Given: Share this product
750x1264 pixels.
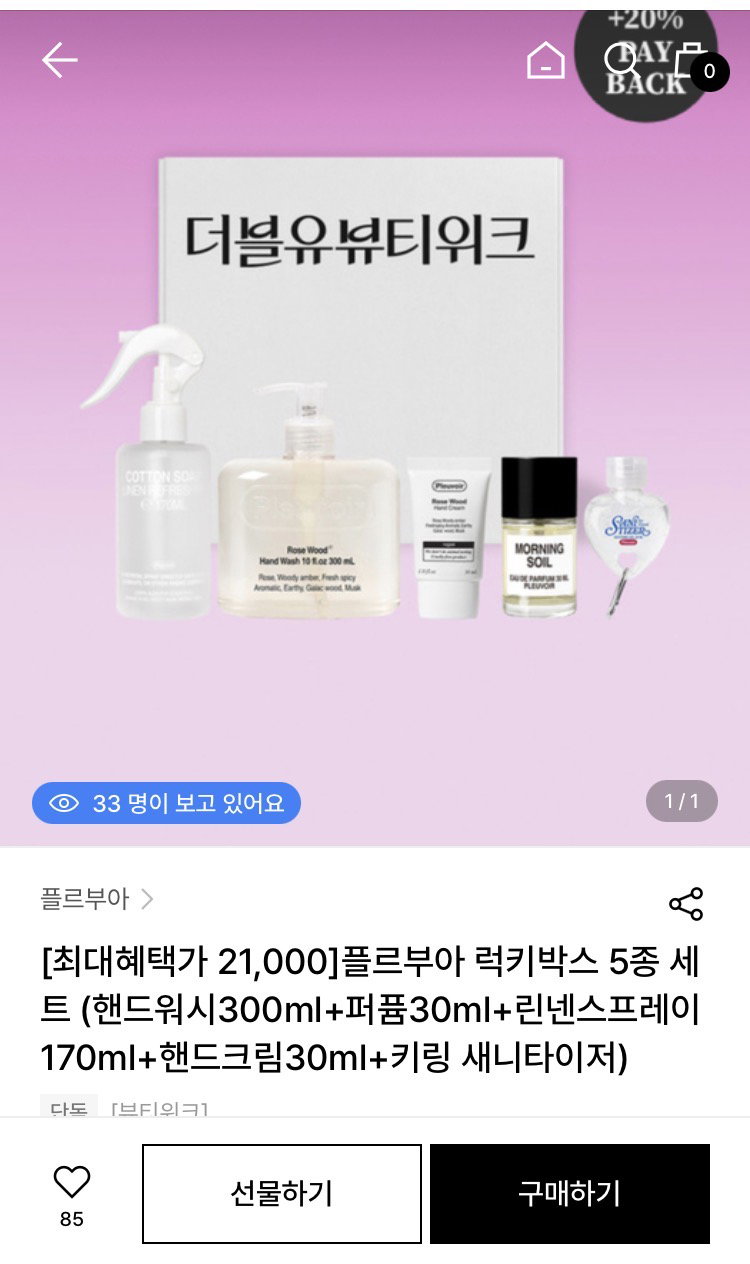Looking at the screenshot, I should click(686, 903).
